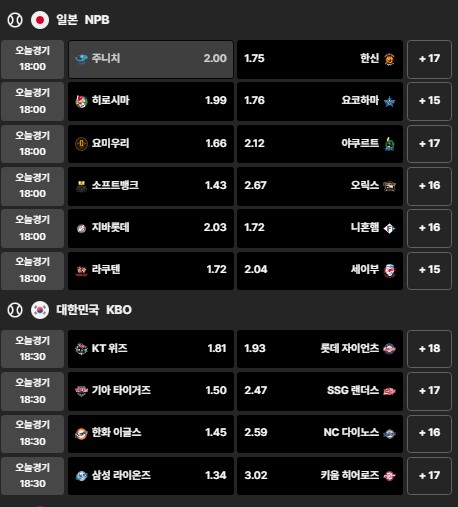The image size is (458, 507).
Task: Select KT 위즈 at odds 1.81
Action: [151, 349]
